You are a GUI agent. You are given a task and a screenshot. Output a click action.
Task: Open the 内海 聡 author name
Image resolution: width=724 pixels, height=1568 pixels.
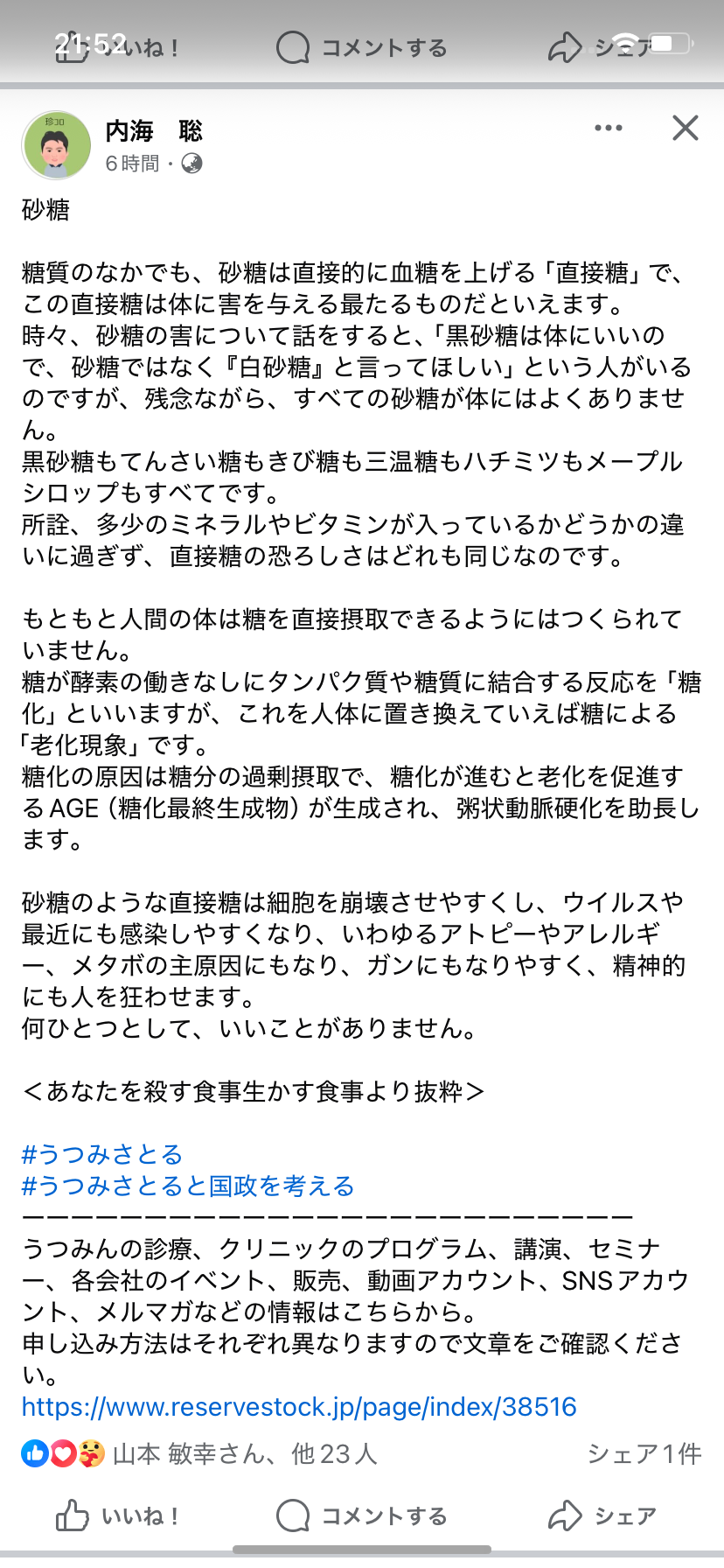(154, 131)
